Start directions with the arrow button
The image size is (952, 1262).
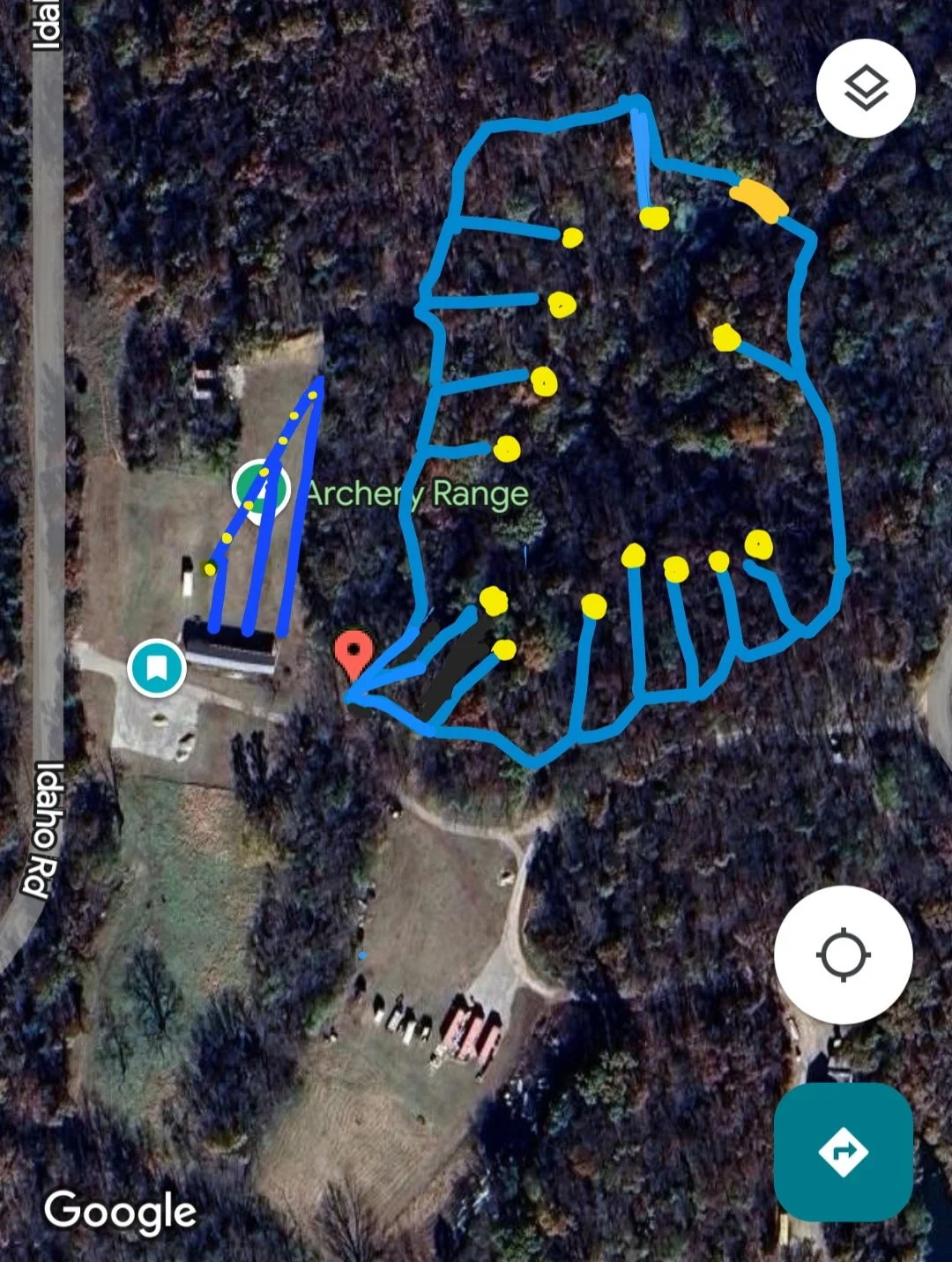[843, 1151]
